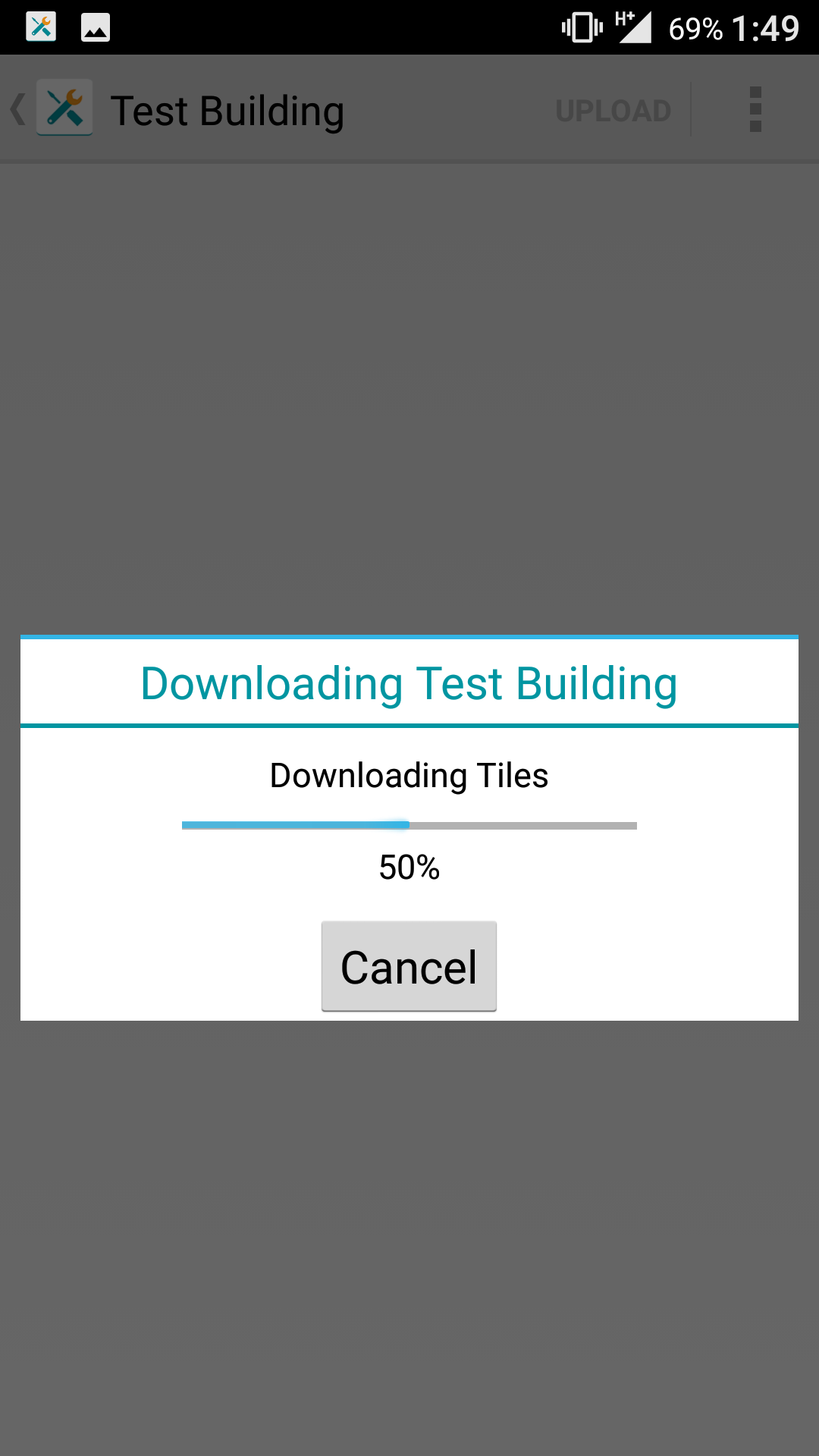Open the overflow menu
Viewport: 819px width, 1456px height.
(x=755, y=110)
